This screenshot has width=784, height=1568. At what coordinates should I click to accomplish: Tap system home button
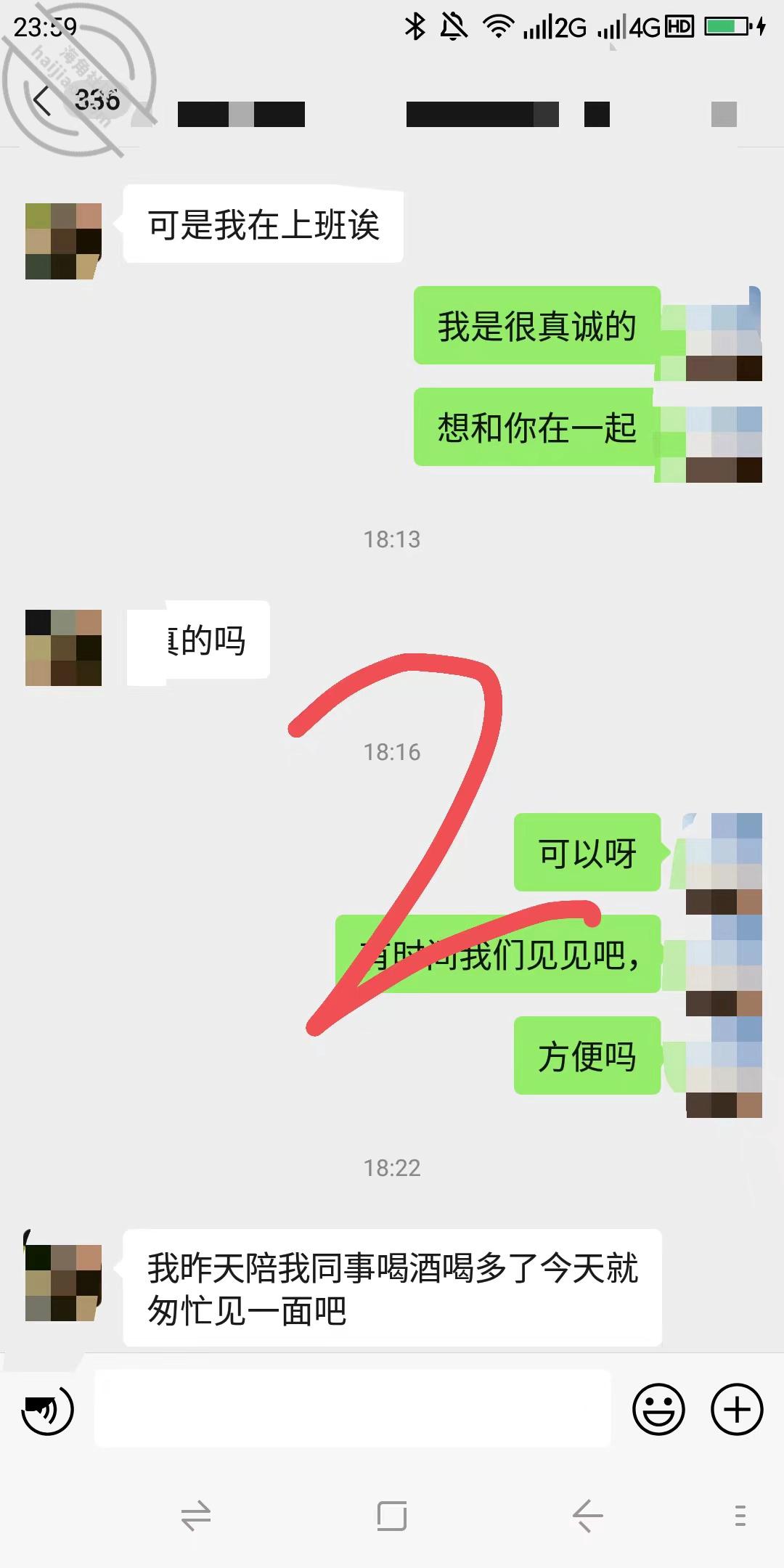click(392, 1516)
